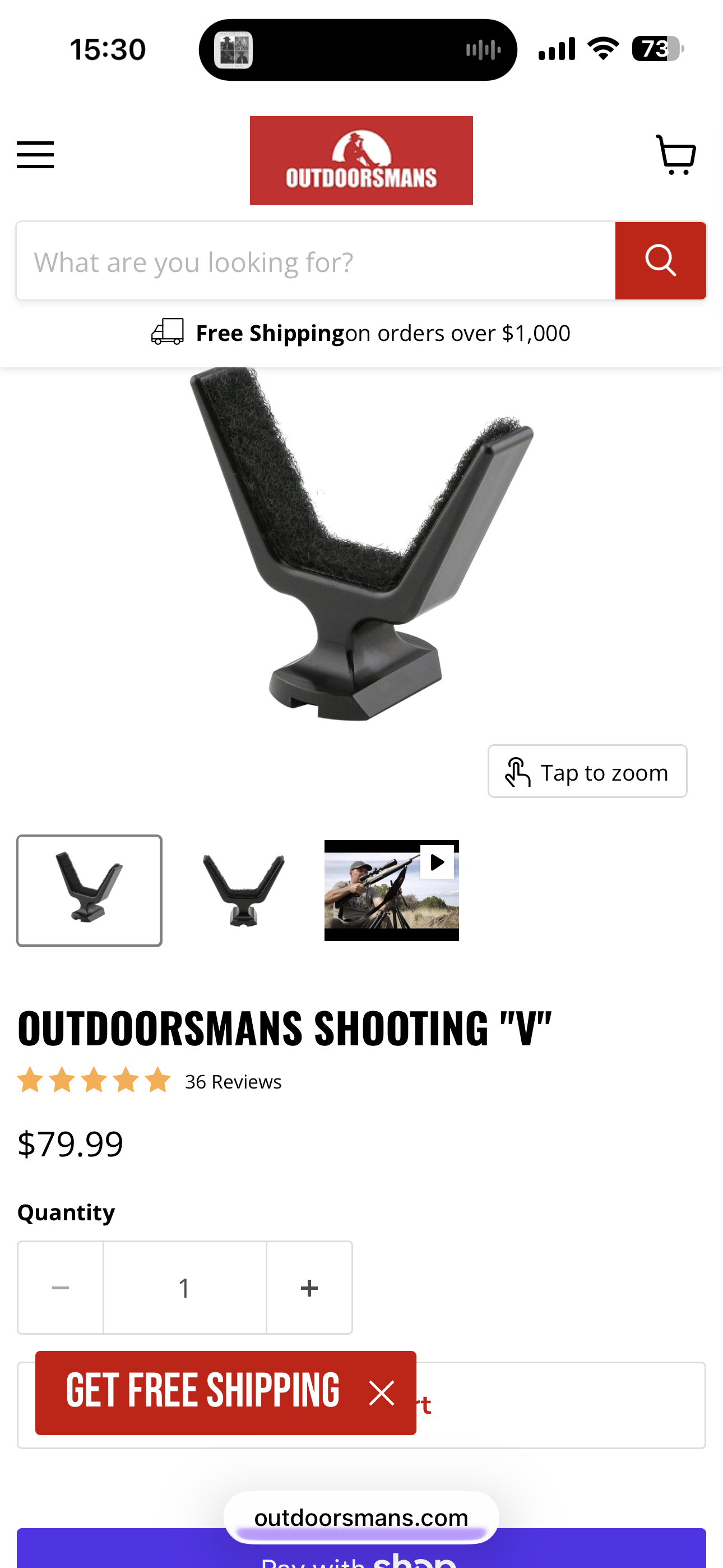Dismiss the Get Free Shipping popup
Viewport: 723px width, 1568px height.
click(382, 1392)
